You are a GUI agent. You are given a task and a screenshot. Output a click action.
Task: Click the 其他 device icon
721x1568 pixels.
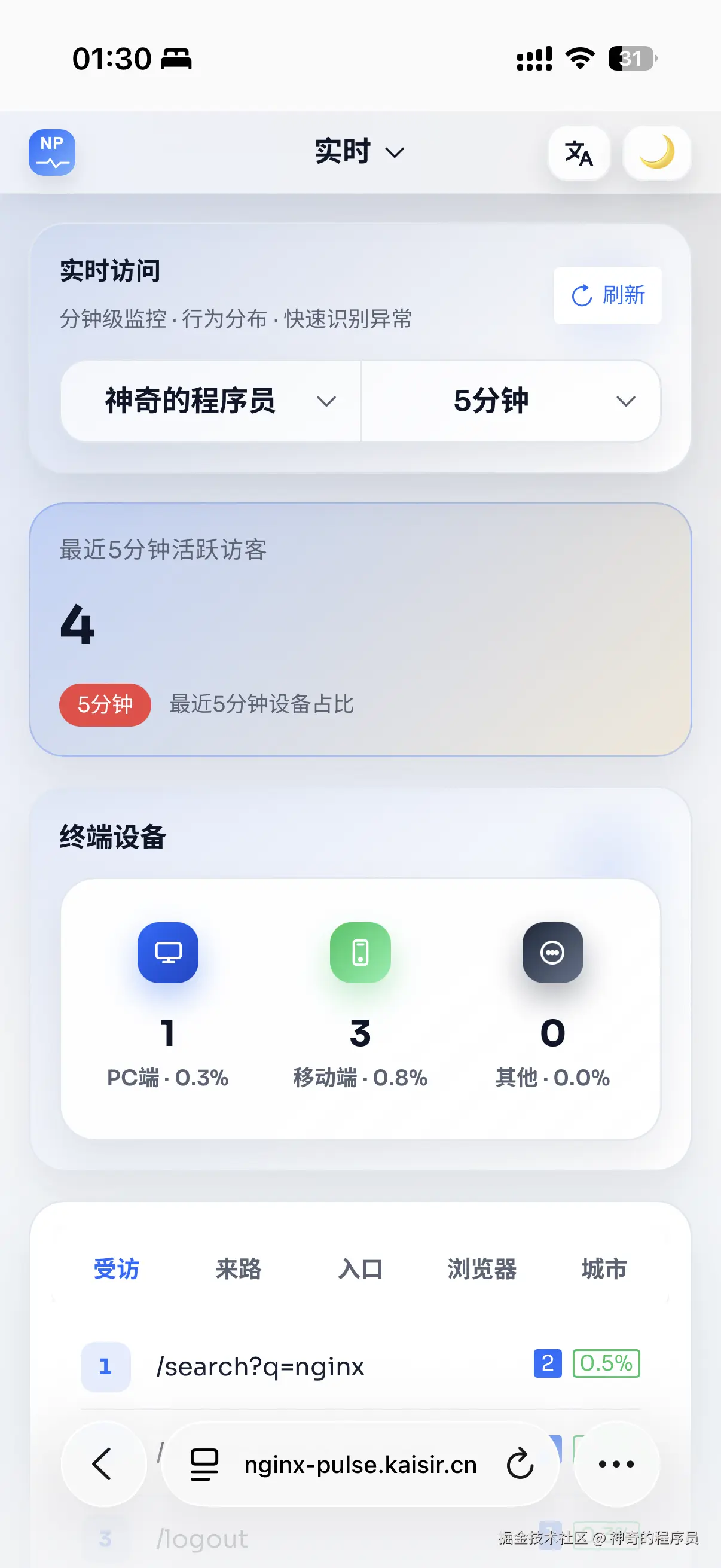[552, 953]
